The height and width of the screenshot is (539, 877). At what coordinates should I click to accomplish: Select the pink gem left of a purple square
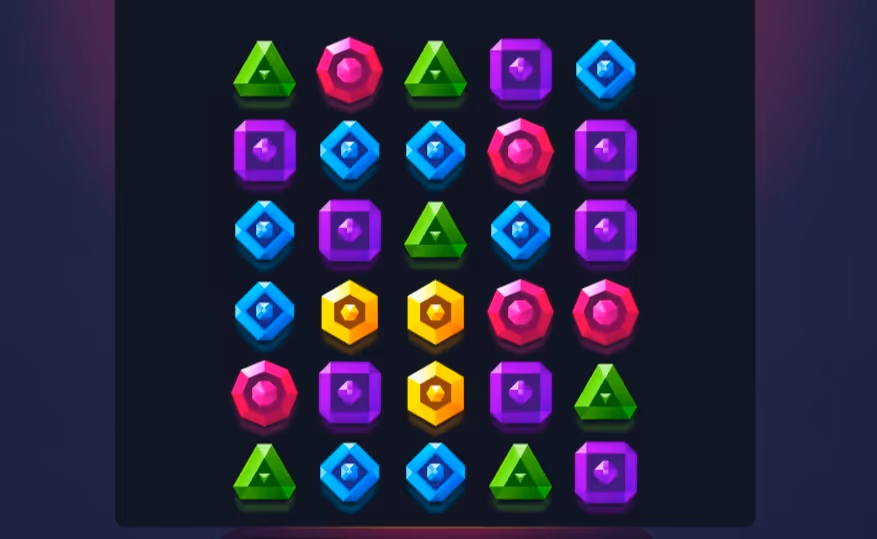264,392
